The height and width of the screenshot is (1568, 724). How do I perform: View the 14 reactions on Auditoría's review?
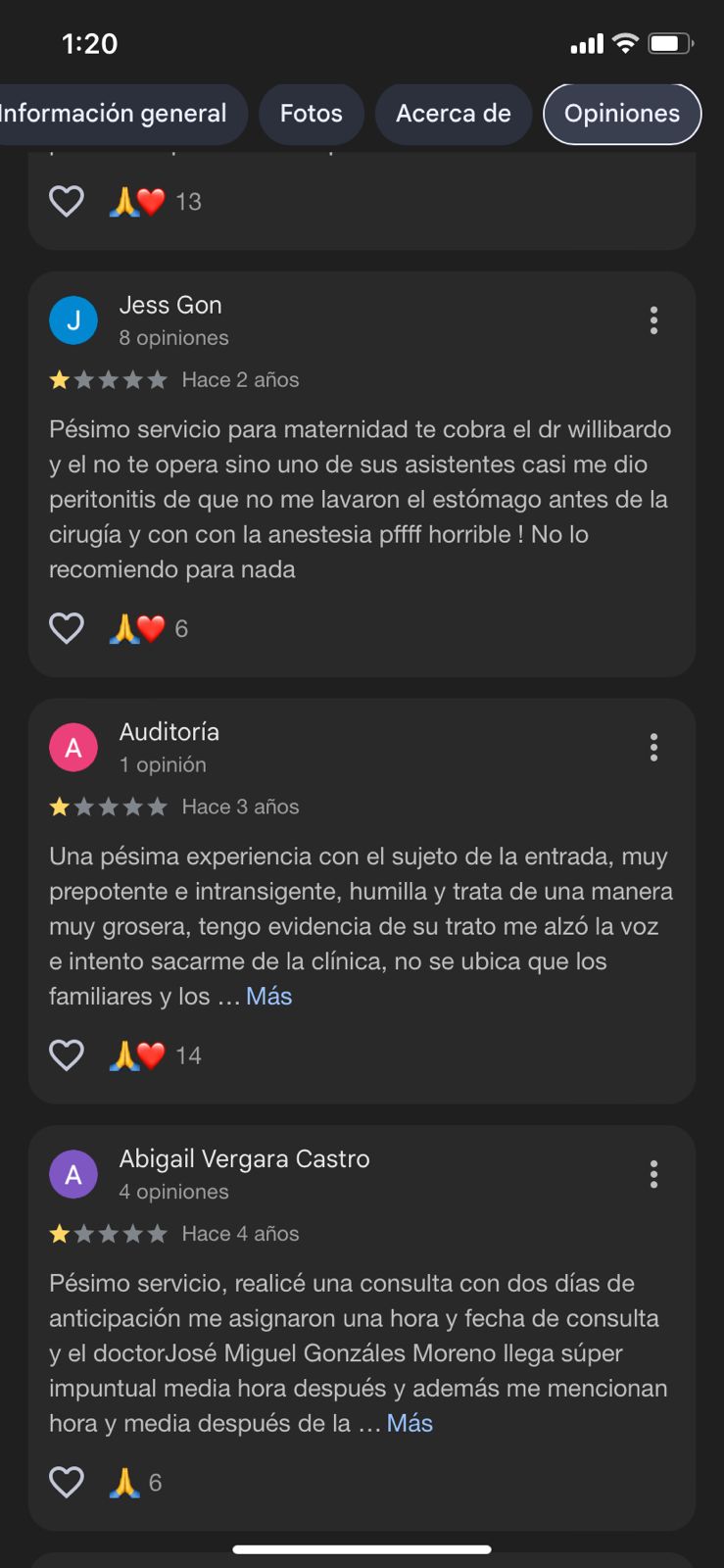click(x=156, y=1055)
